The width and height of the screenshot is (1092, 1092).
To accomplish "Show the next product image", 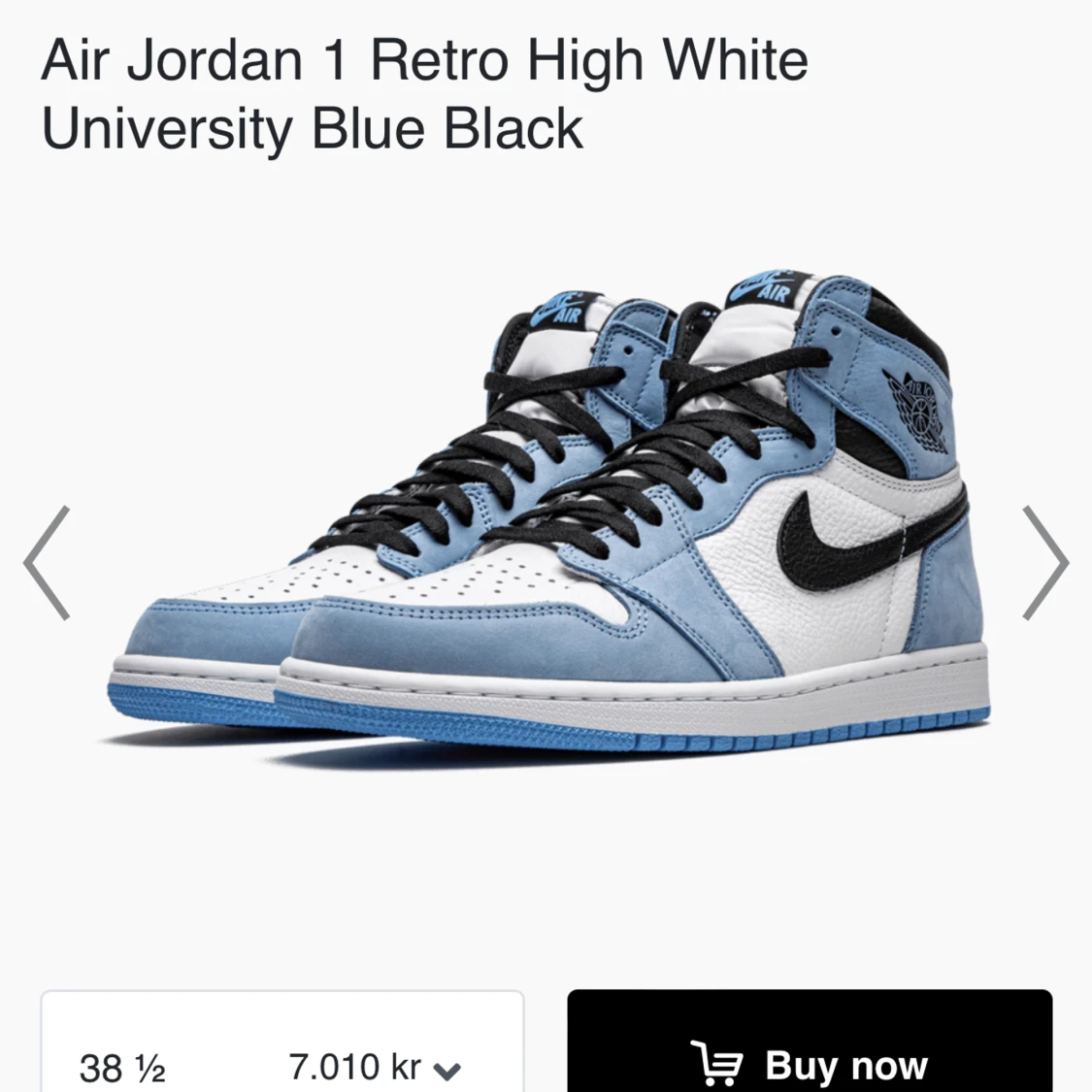I will tap(1044, 563).
